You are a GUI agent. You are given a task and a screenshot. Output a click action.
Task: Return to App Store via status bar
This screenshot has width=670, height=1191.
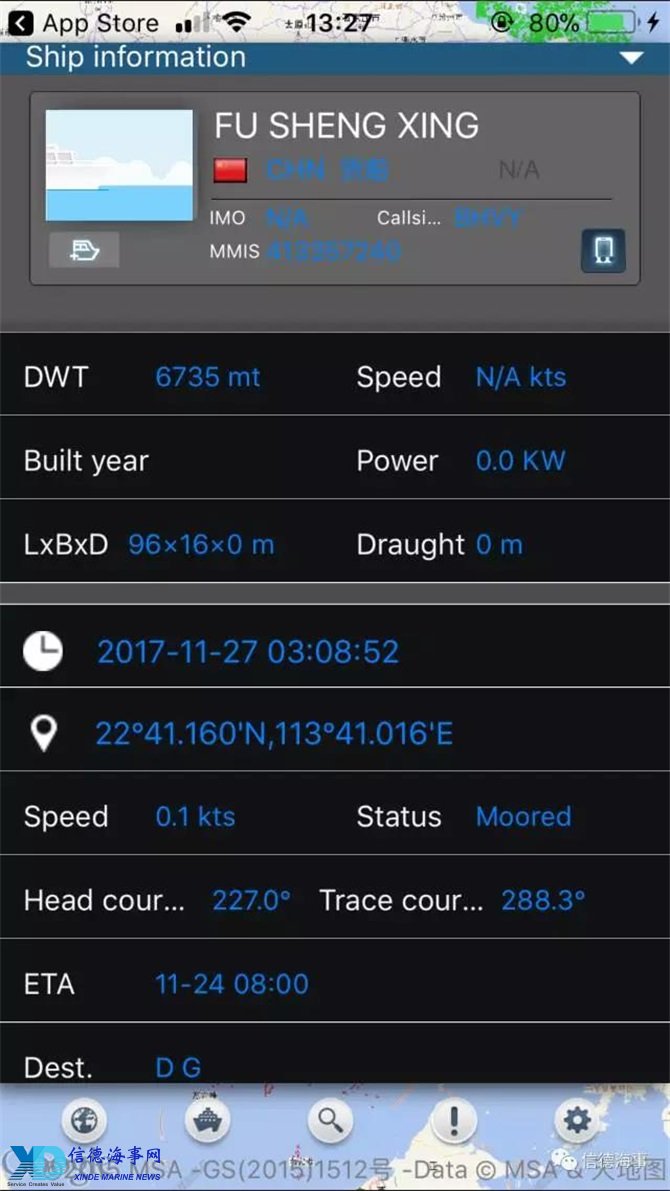(85, 22)
